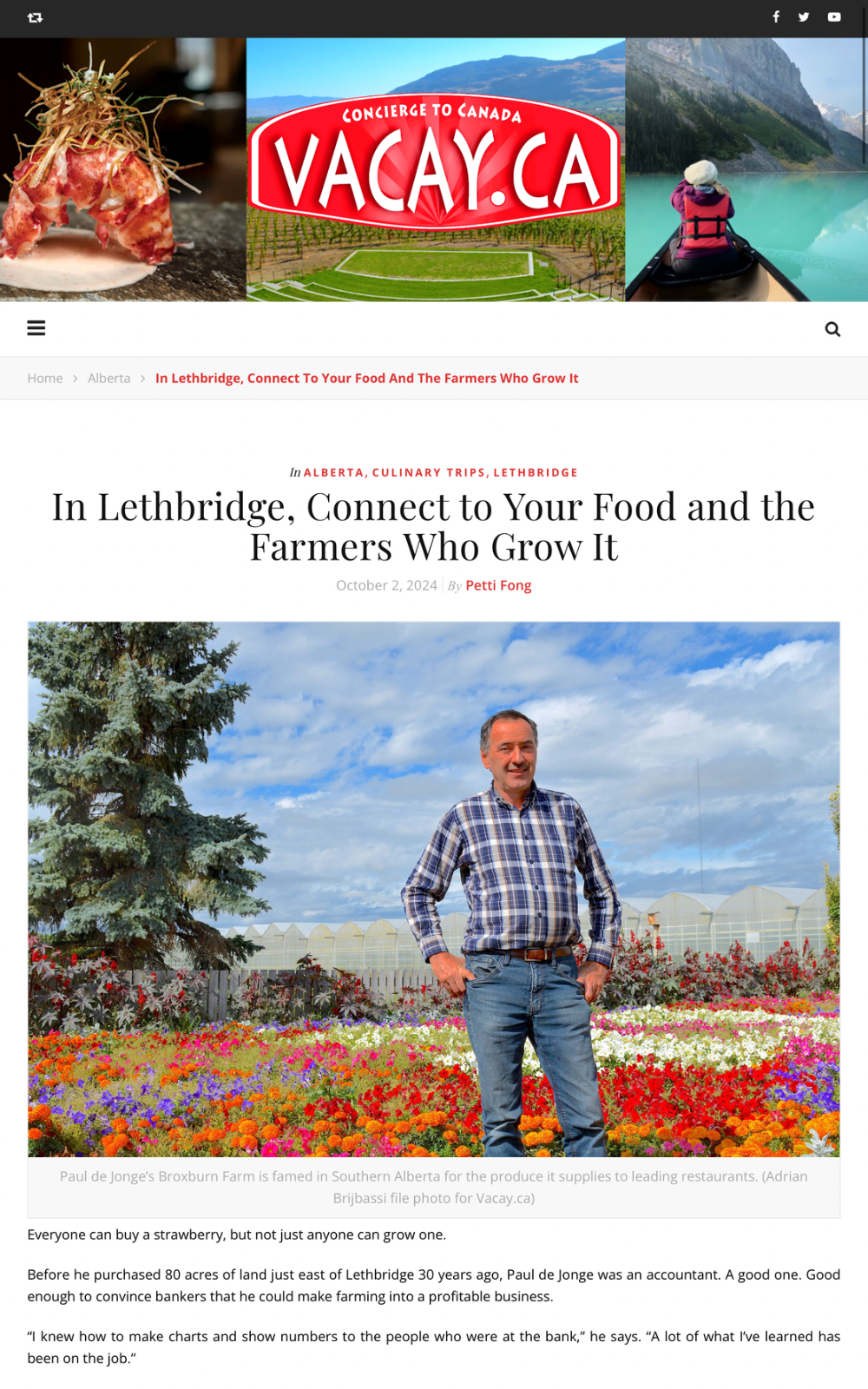The height and width of the screenshot is (1389, 868).
Task: View author Petti Fong's page
Action: pyautogui.click(x=498, y=585)
